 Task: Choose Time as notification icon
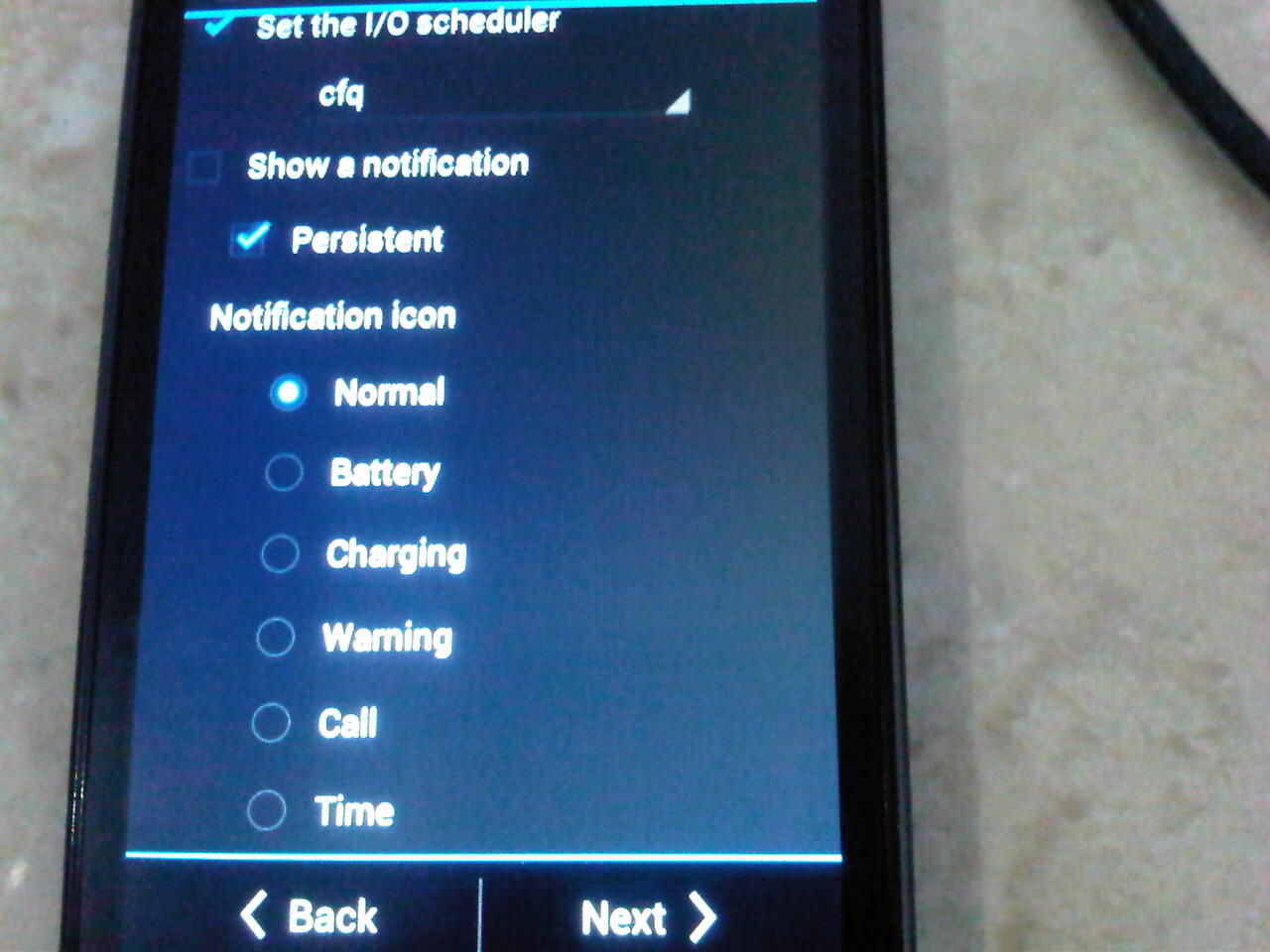(x=266, y=810)
